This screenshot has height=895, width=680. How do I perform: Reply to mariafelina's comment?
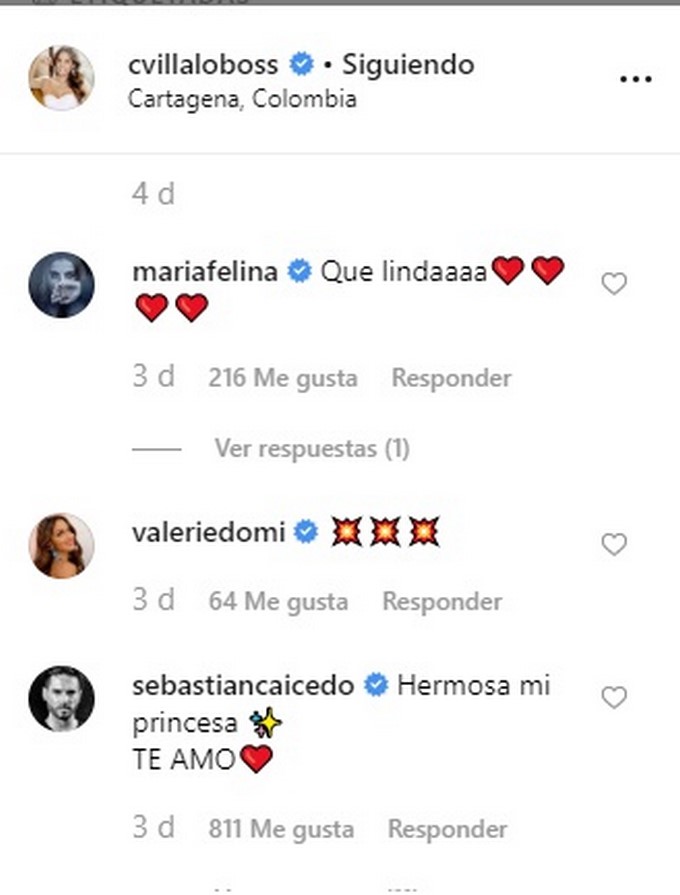(451, 378)
